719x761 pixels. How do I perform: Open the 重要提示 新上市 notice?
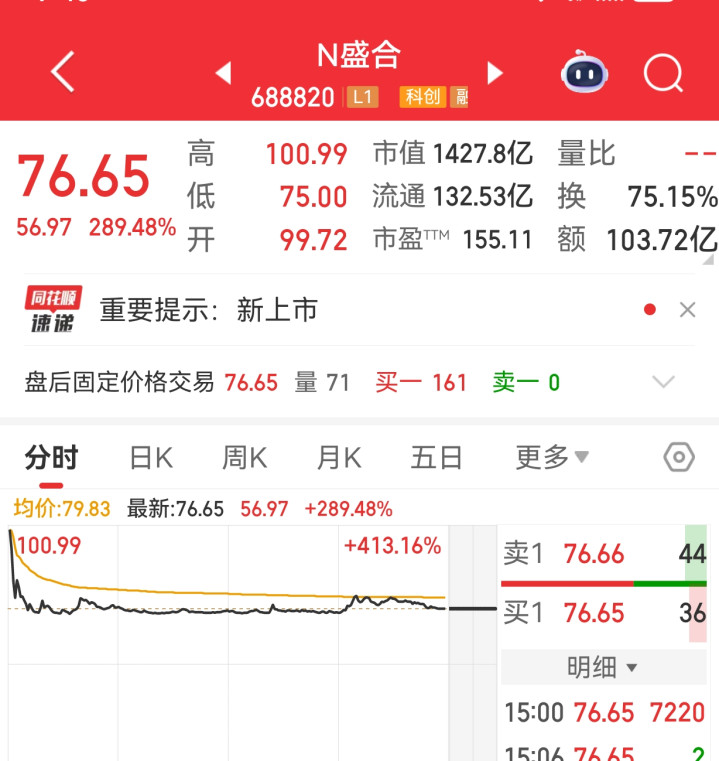[x=209, y=310]
